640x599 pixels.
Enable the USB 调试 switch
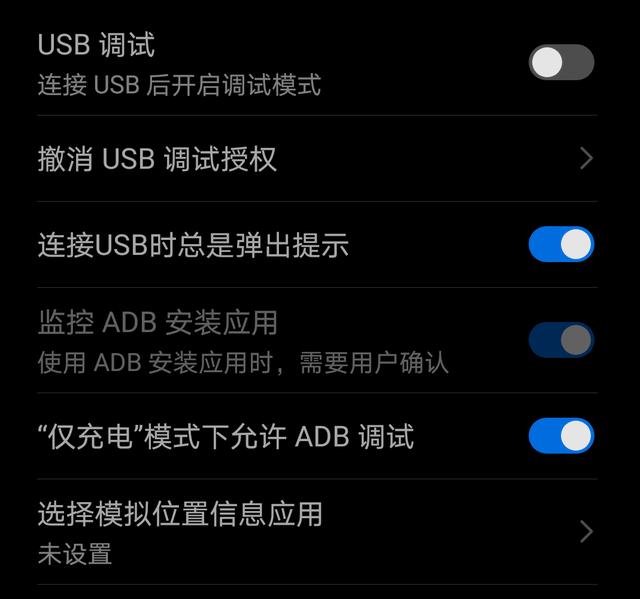click(561, 63)
